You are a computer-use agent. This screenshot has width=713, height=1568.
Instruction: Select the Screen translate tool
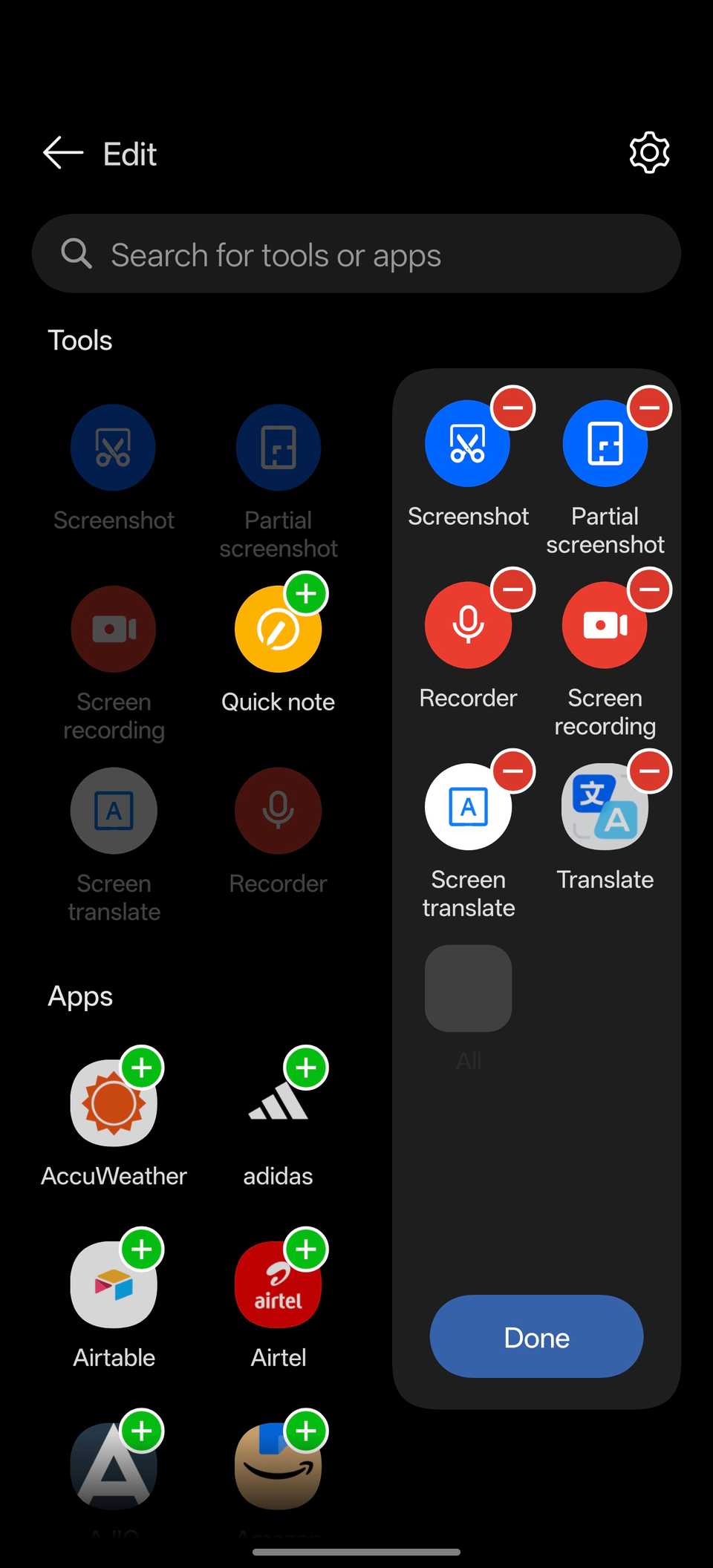pyautogui.click(x=113, y=811)
